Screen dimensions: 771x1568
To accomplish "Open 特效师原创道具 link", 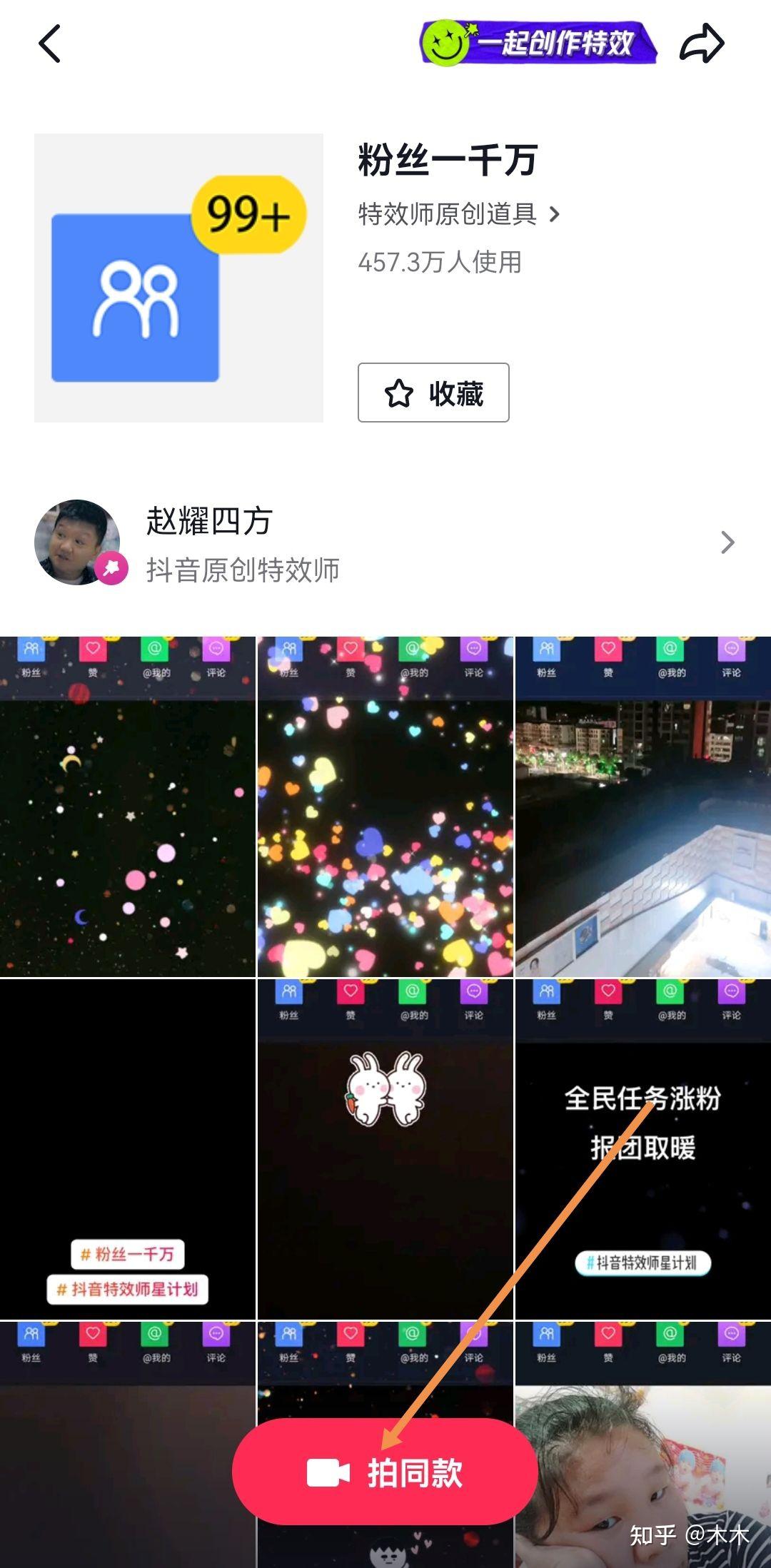I will (x=458, y=214).
